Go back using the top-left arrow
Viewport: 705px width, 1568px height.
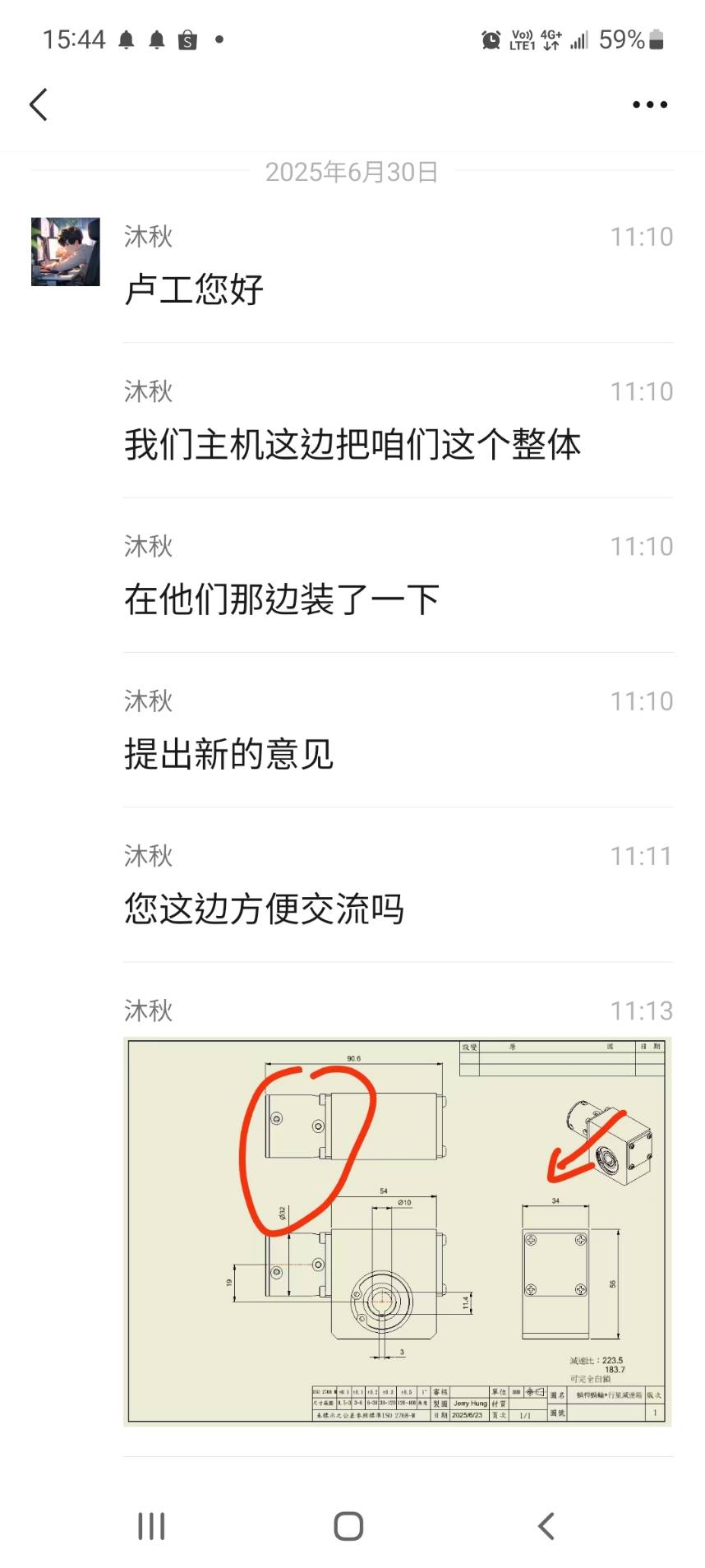pyautogui.click(x=39, y=104)
